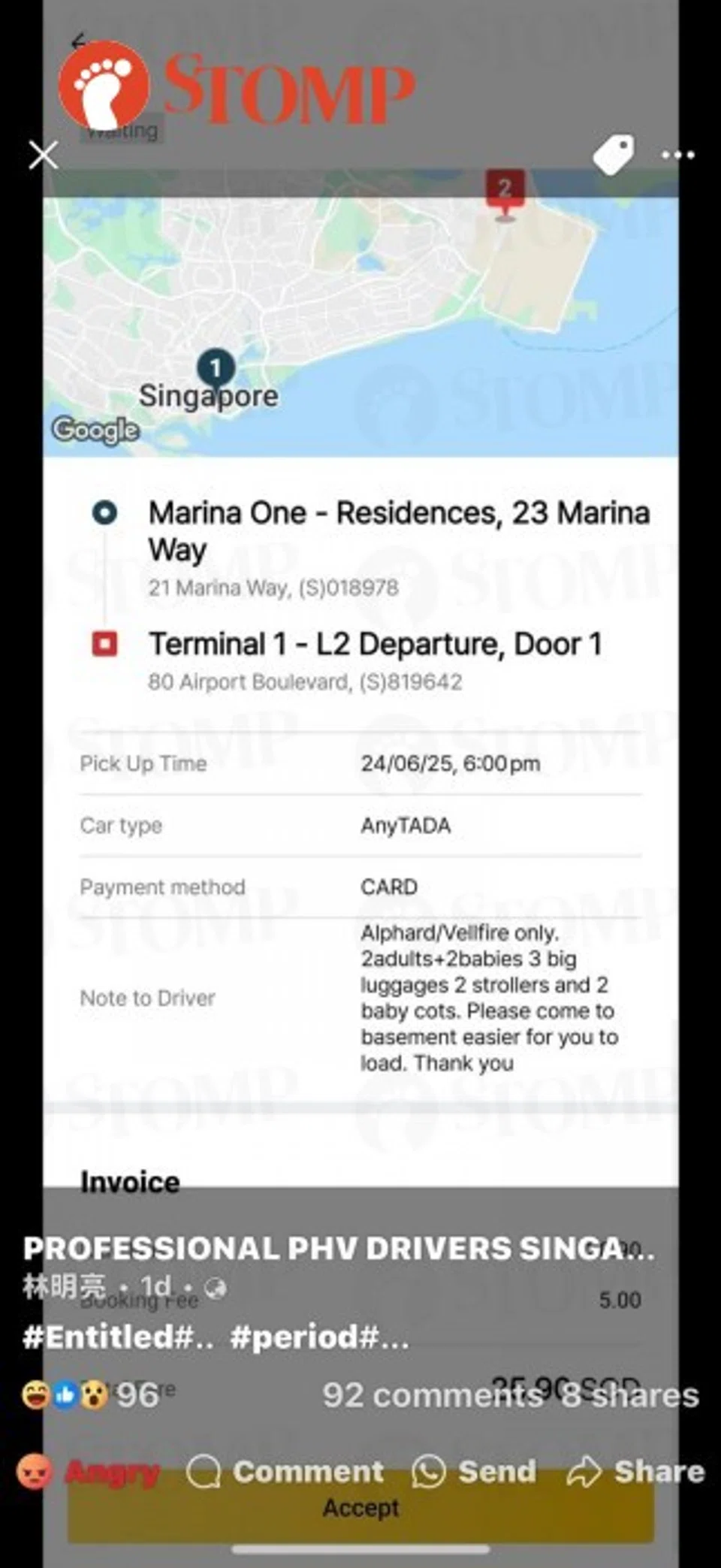The width and height of the screenshot is (721, 1568).
Task: Open Professional PHV Drivers group page
Action: pyautogui.click(x=338, y=1248)
